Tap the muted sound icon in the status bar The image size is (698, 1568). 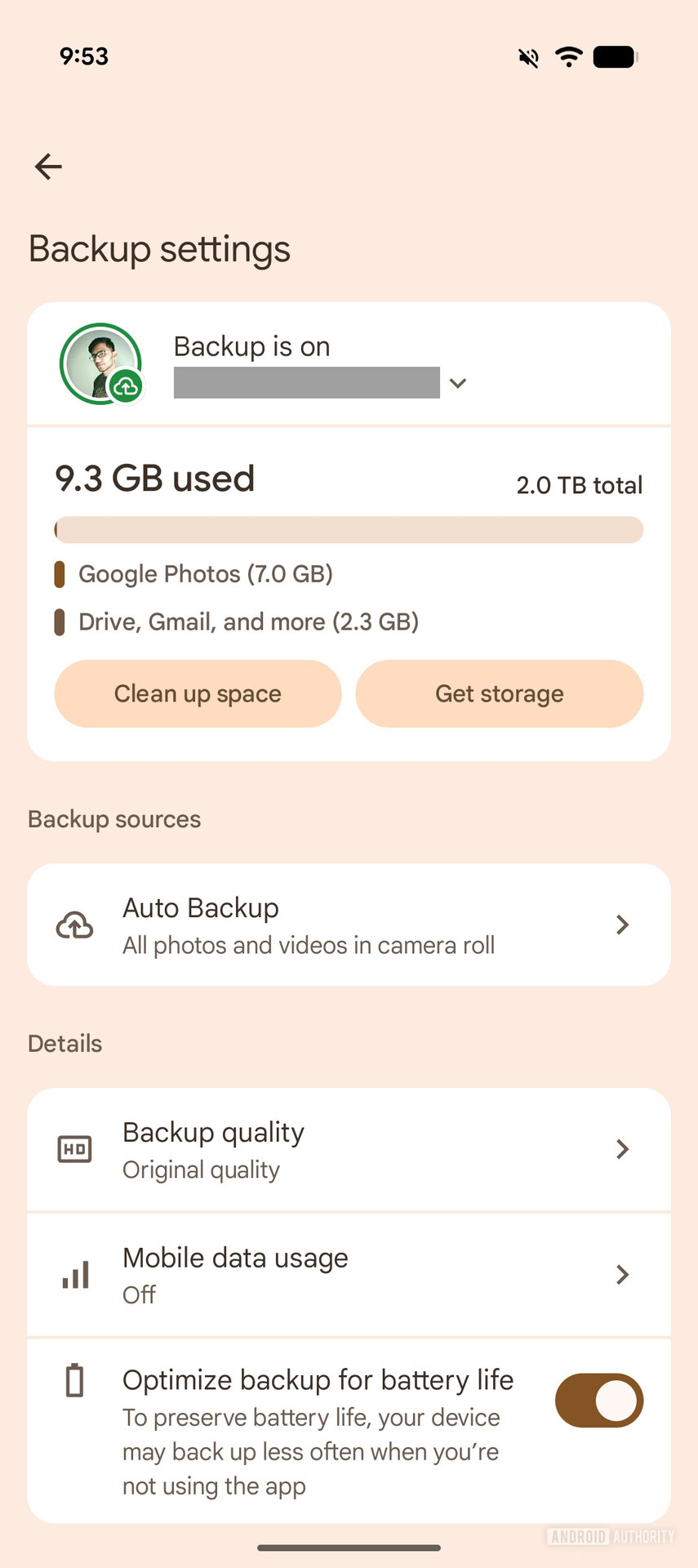coord(527,56)
